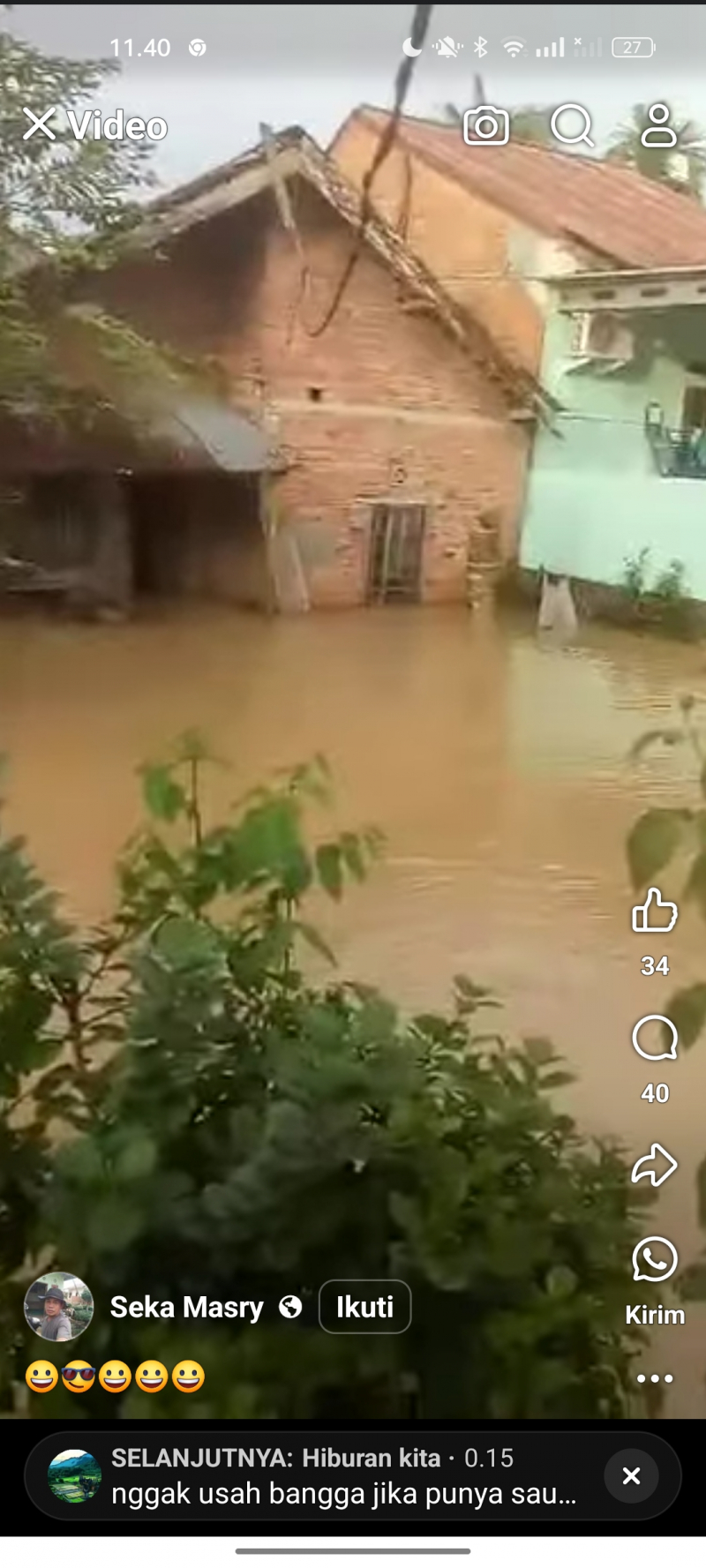Open Seka Masry's profile picture
This screenshot has height=1568, width=706.
click(x=58, y=1307)
